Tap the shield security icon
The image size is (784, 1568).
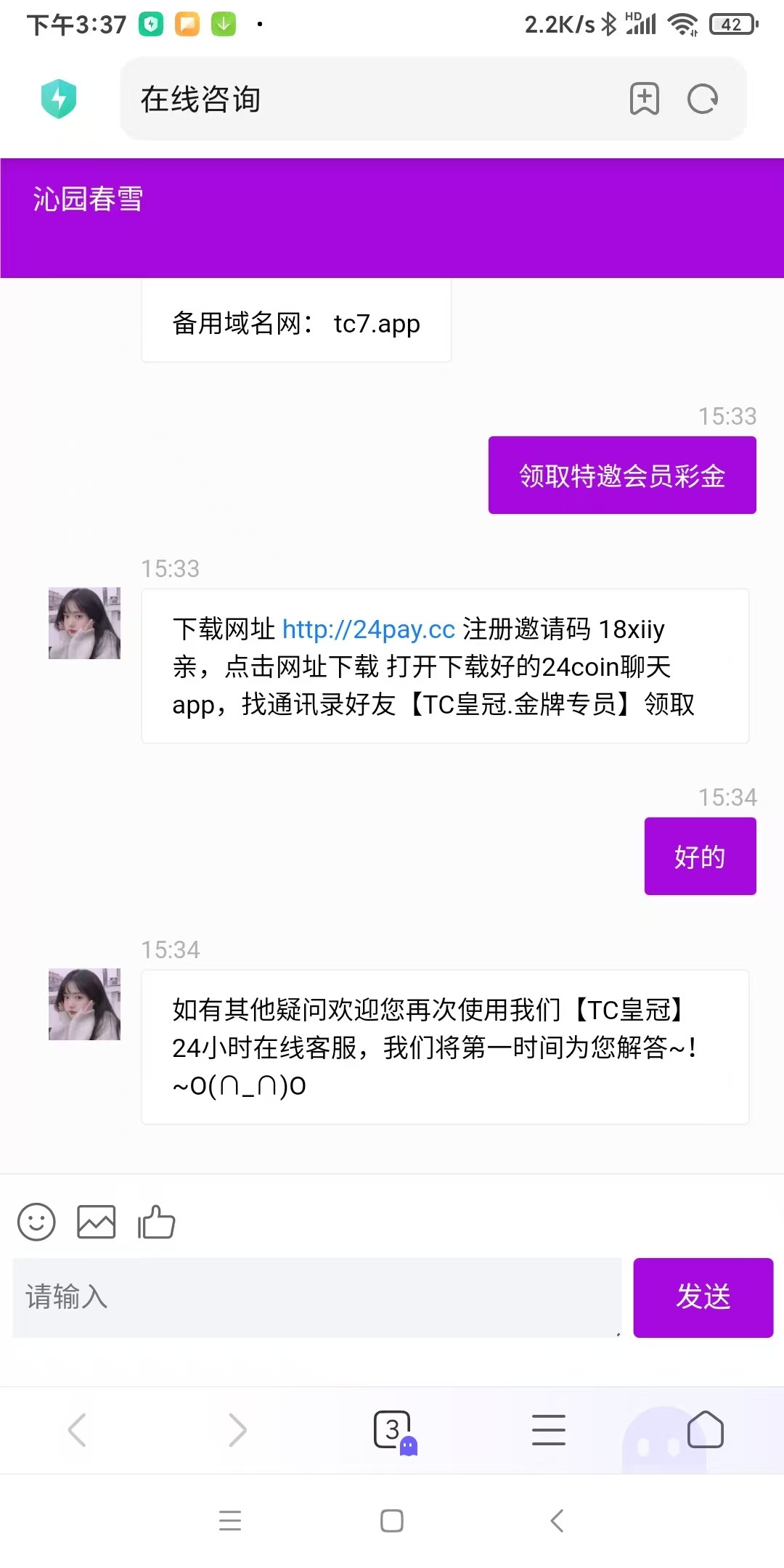click(59, 99)
